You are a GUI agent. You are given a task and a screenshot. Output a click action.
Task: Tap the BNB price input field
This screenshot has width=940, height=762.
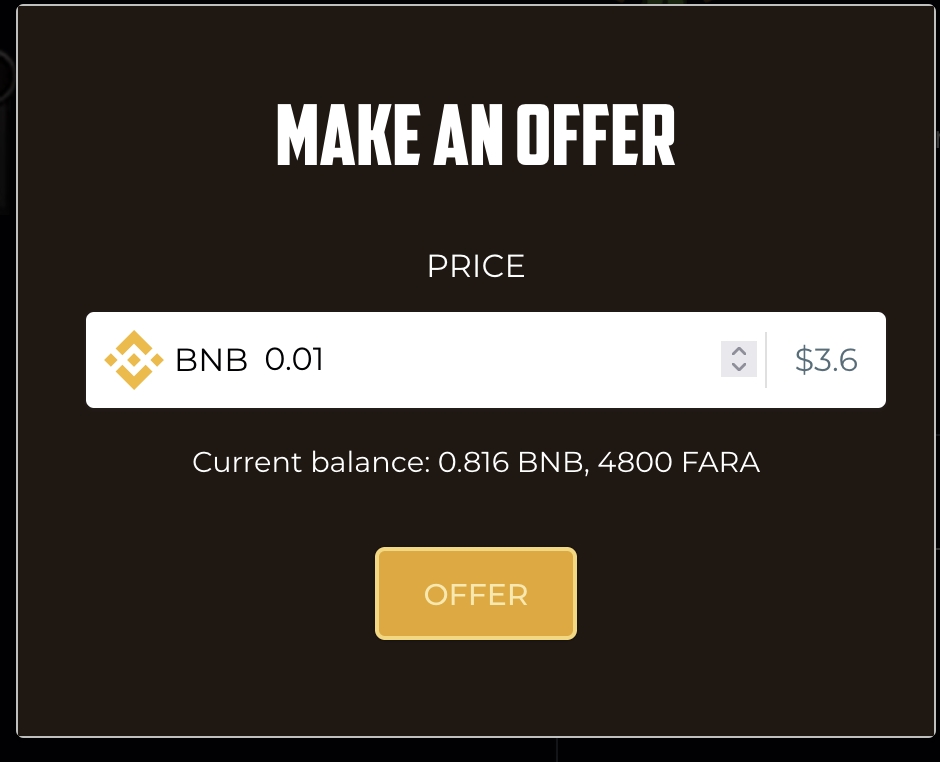(480, 360)
